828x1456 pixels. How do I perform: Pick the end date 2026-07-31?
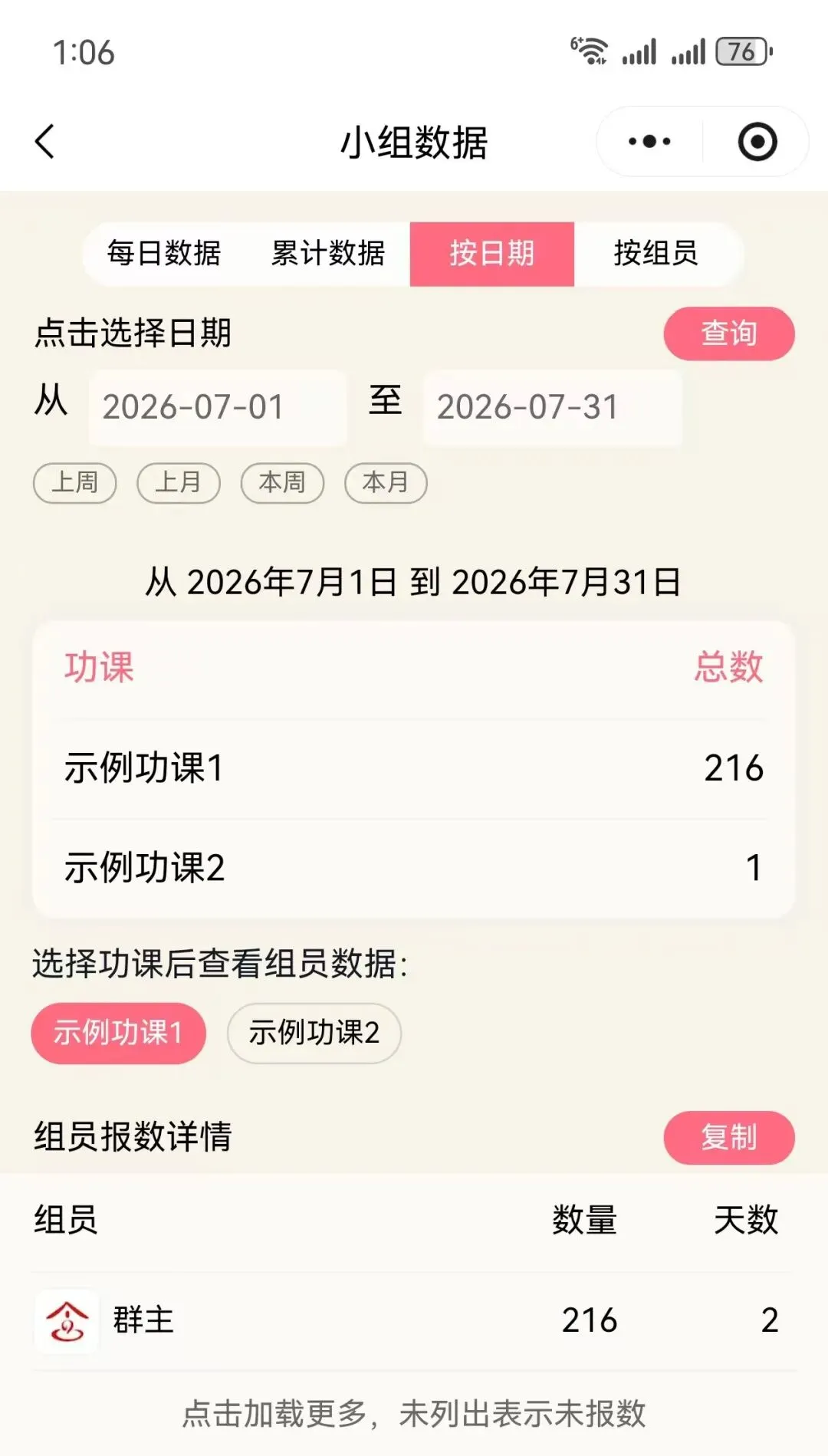[553, 407]
